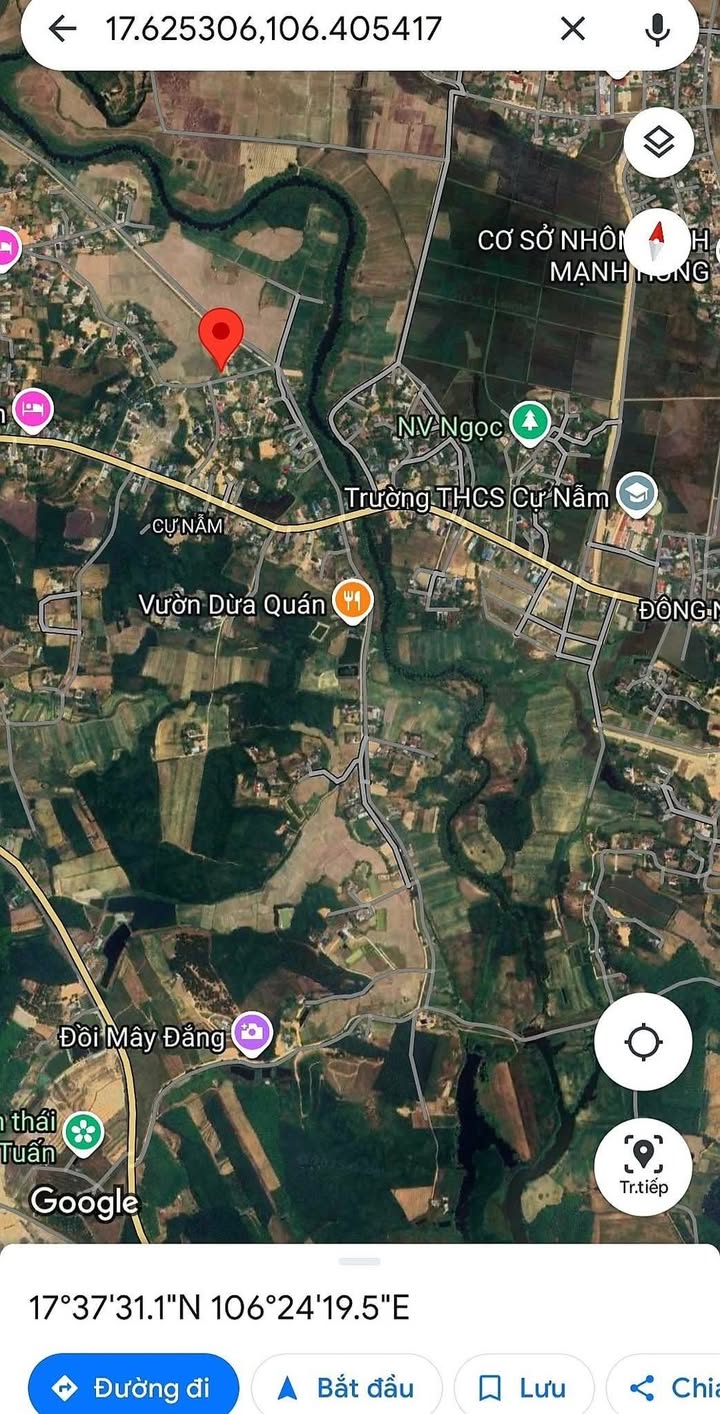Open the Tr.tiếp live view button
The height and width of the screenshot is (1414, 720).
click(x=643, y=1166)
